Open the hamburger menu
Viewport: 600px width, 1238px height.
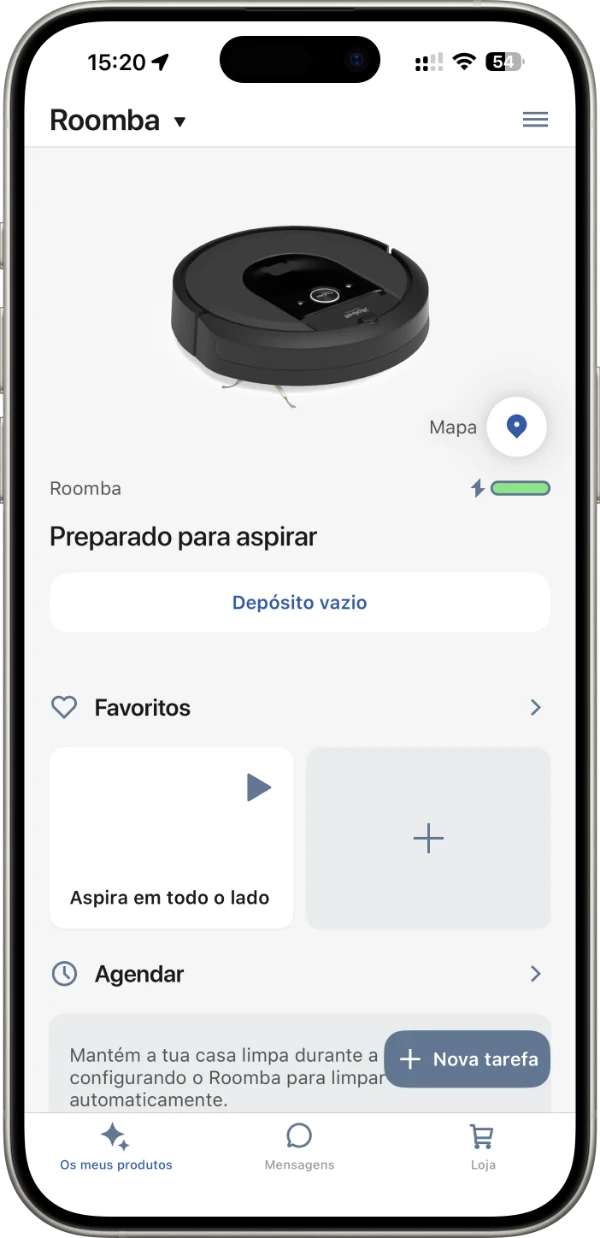pyautogui.click(x=535, y=120)
